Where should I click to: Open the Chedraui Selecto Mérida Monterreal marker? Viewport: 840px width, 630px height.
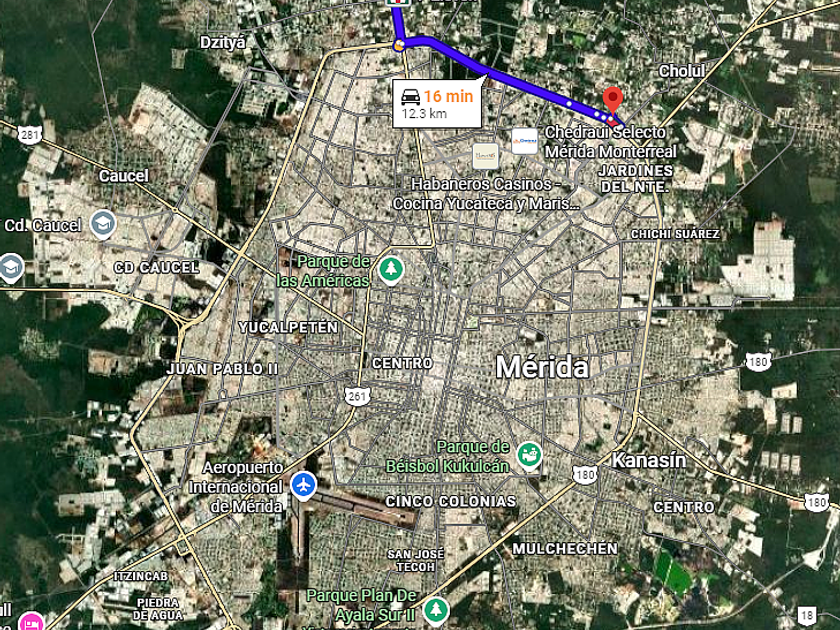coord(524,141)
